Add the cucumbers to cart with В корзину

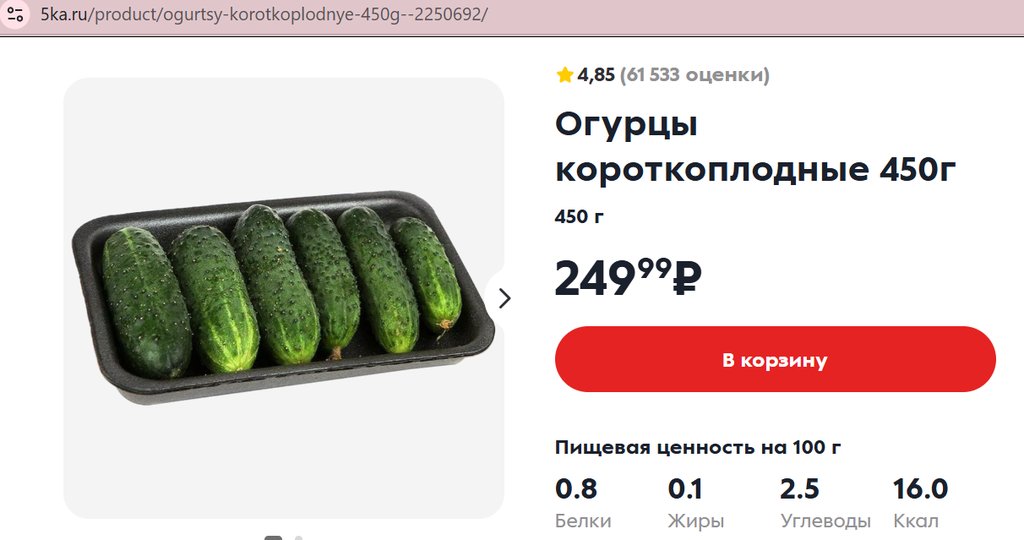775,360
